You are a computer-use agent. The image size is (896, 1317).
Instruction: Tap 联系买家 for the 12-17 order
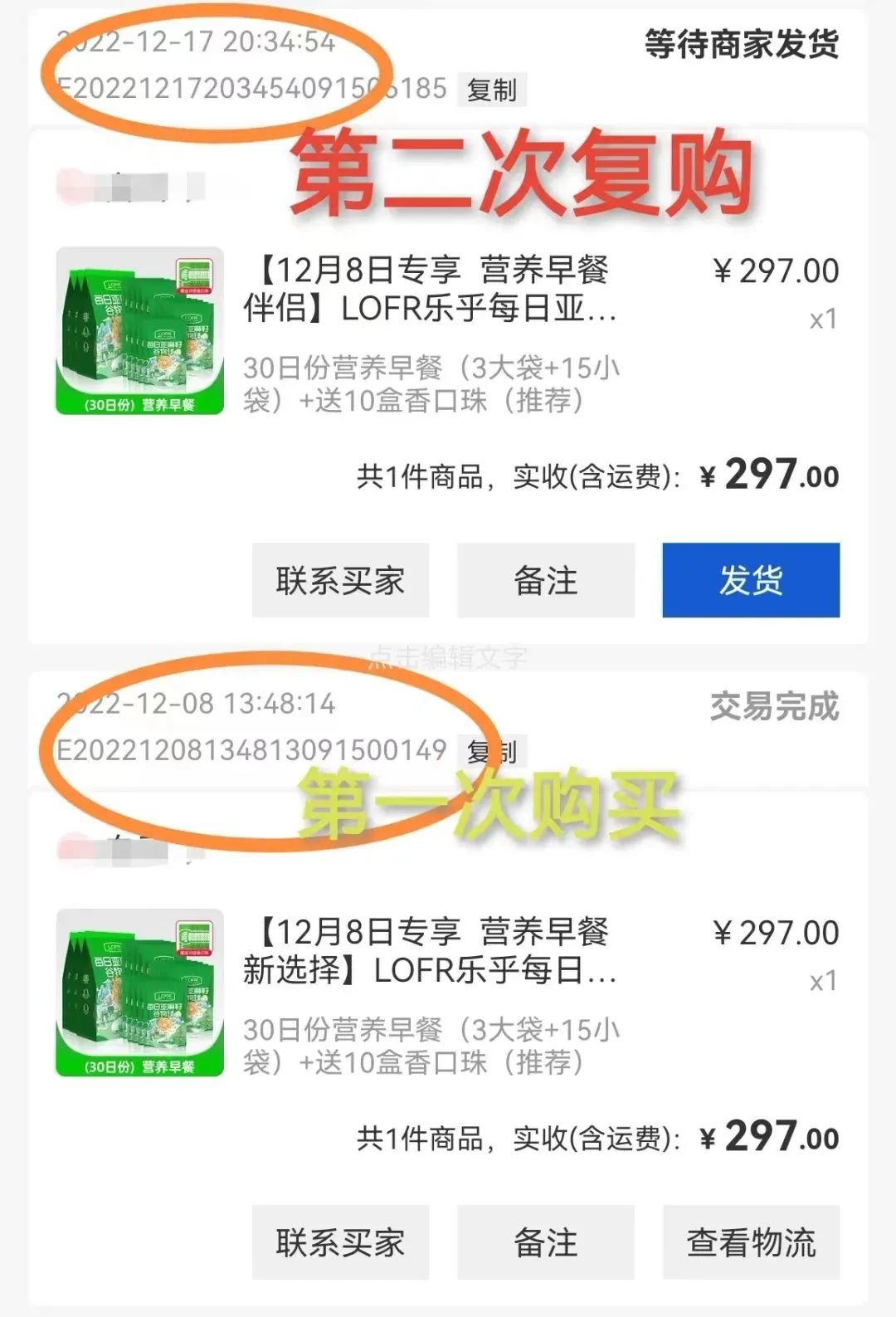click(x=340, y=580)
